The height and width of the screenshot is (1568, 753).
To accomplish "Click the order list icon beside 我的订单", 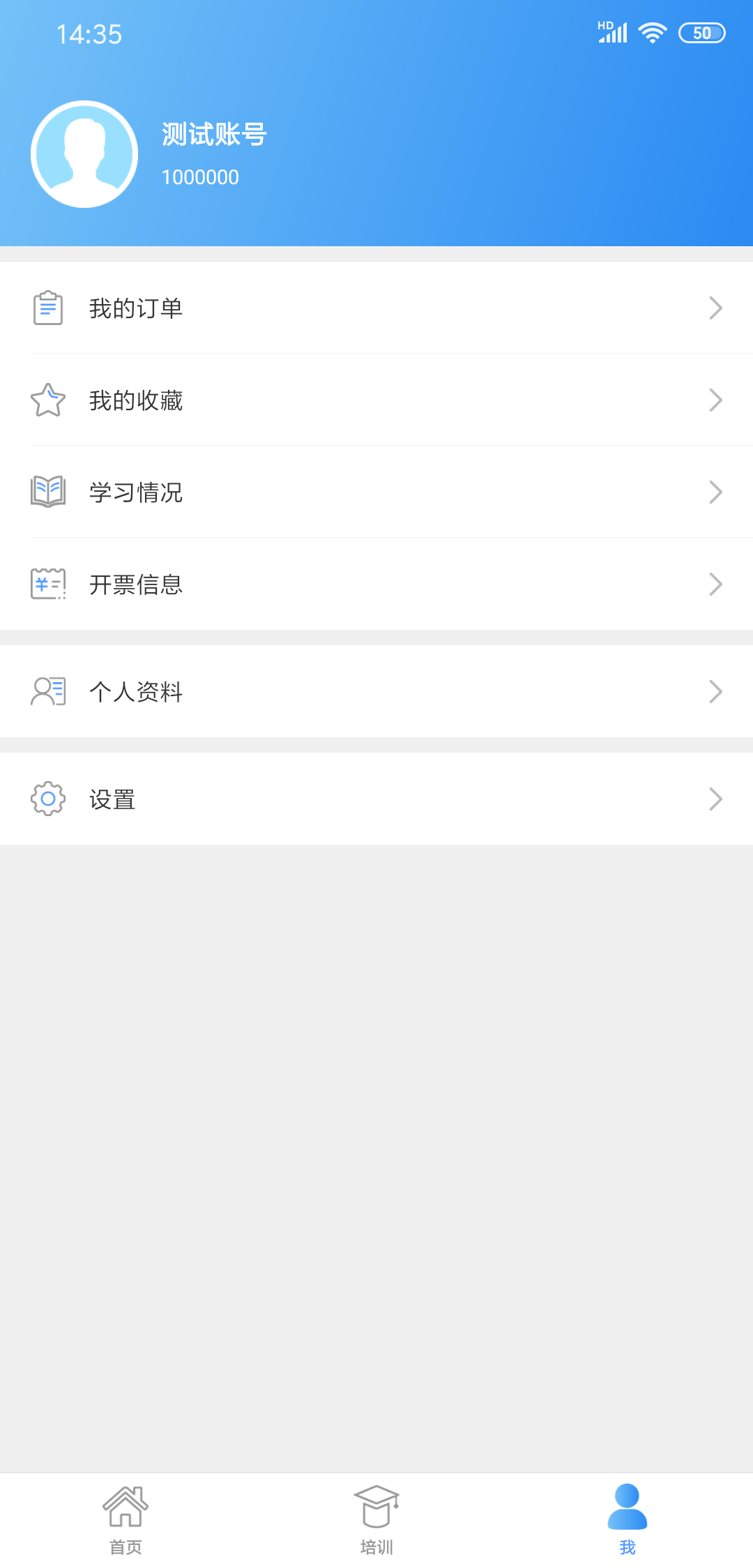I will [47, 307].
